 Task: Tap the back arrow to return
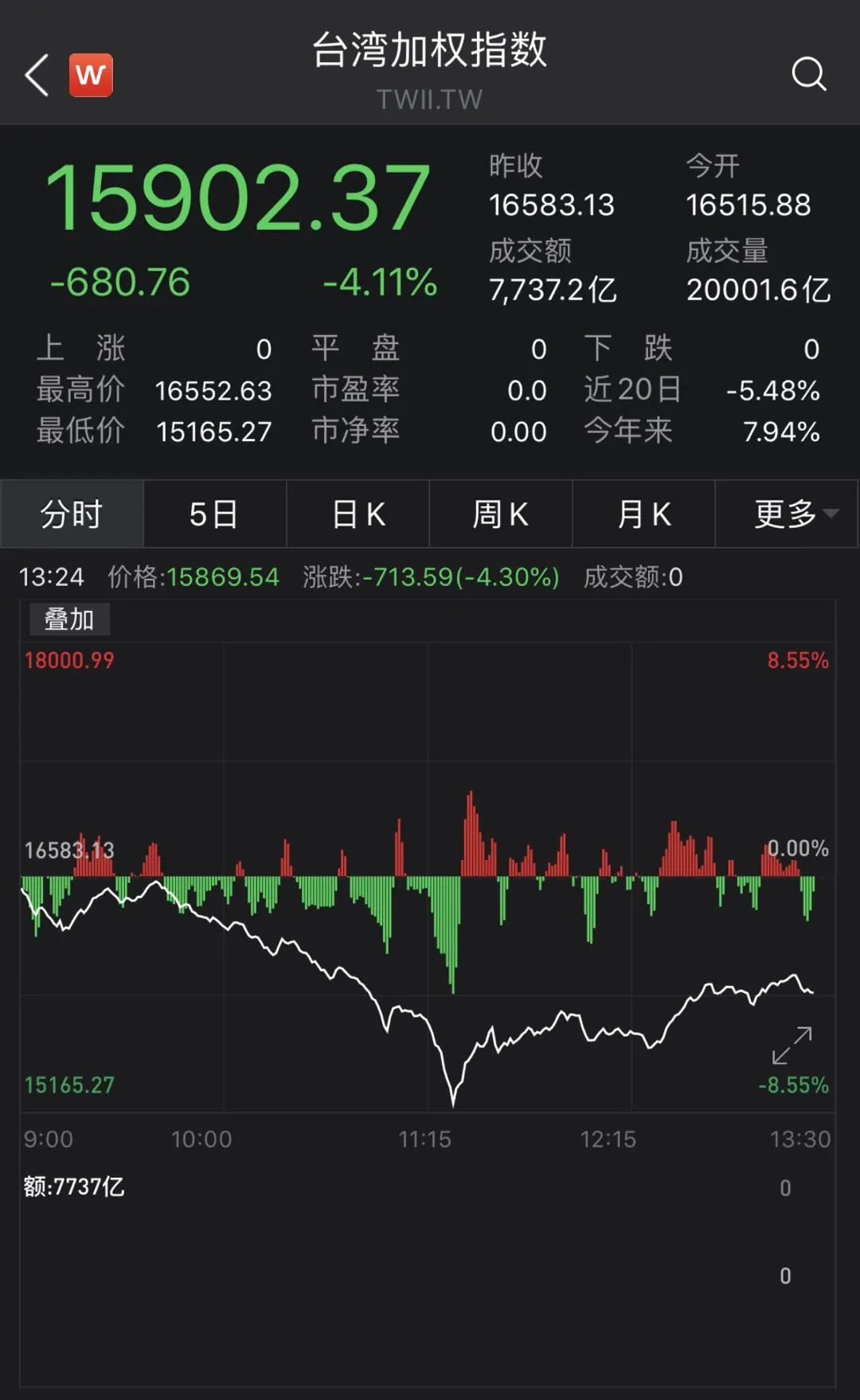(x=35, y=76)
